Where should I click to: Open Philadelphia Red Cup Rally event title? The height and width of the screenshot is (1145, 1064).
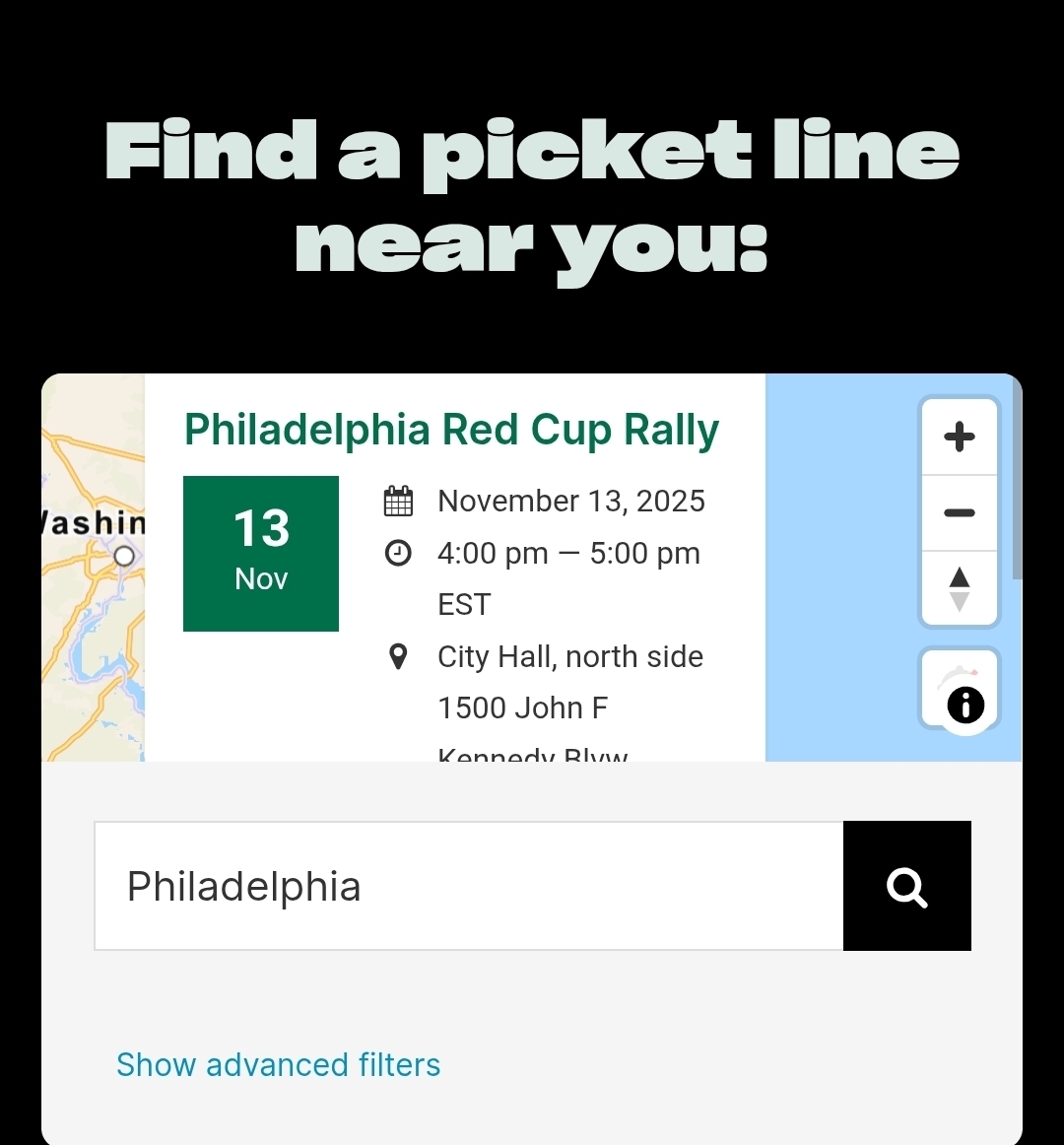click(x=452, y=431)
